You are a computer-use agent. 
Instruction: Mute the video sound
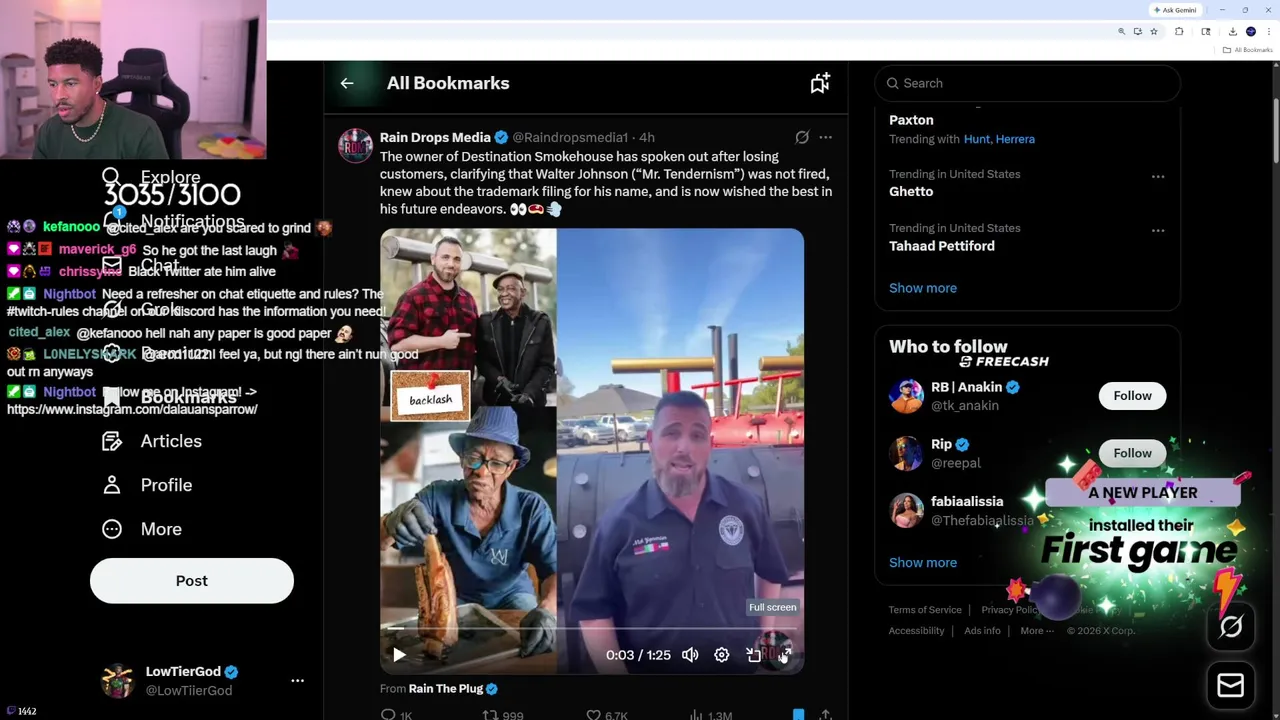pyautogui.click(x=690, y=655)
